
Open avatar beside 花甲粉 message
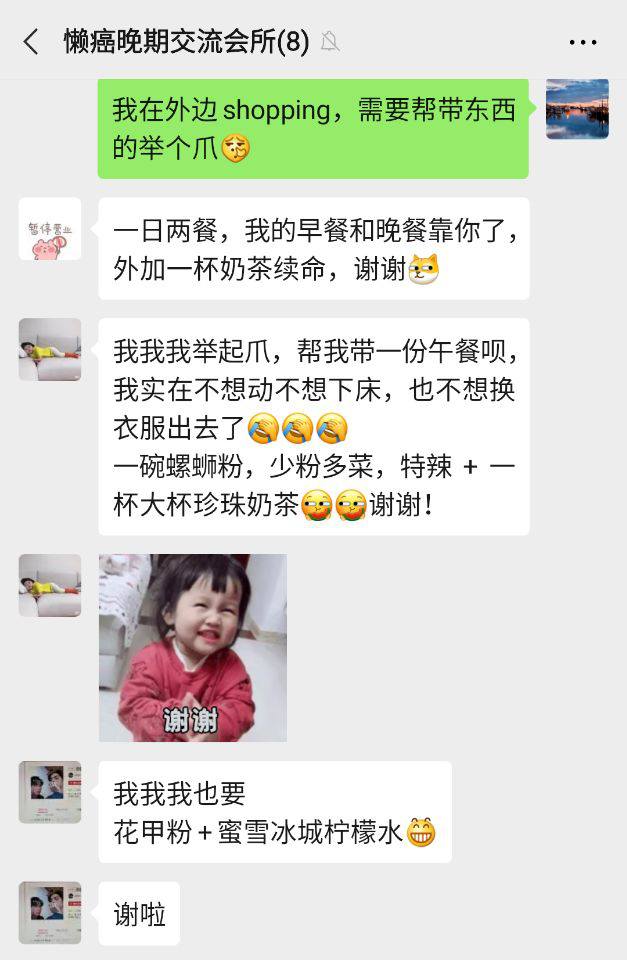coord(50,792)
